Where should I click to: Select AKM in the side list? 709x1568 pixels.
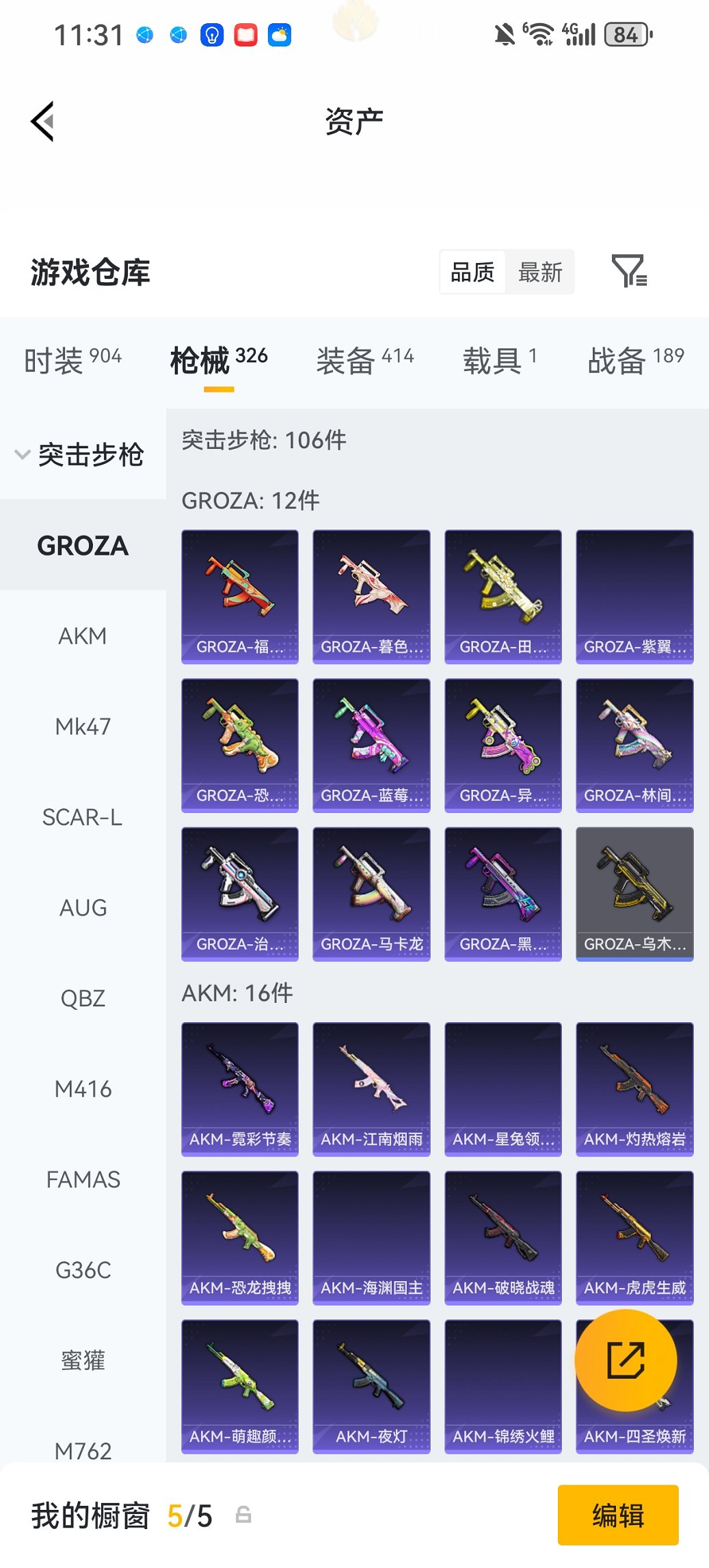[x=83, y=636]
